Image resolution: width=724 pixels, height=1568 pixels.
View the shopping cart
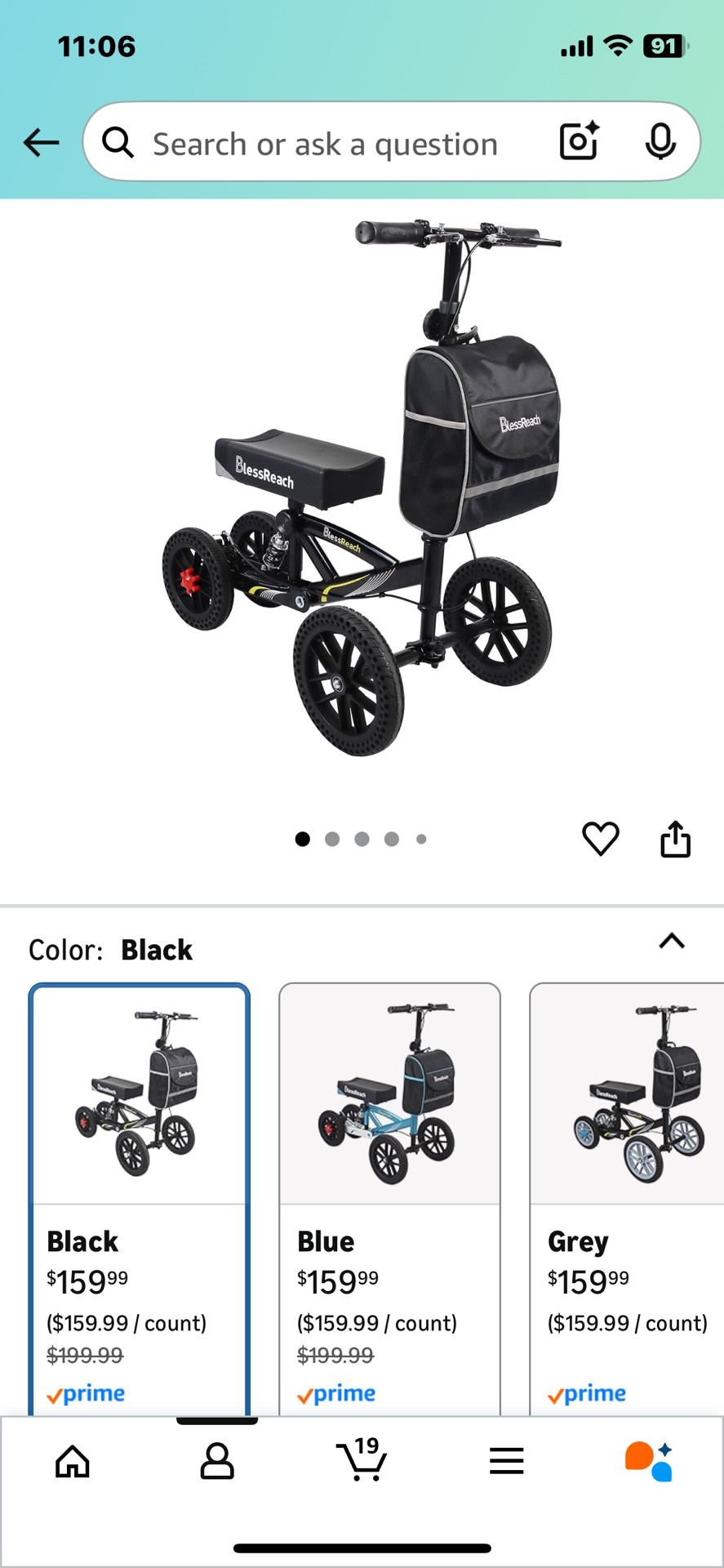(x=362, y=1461)
